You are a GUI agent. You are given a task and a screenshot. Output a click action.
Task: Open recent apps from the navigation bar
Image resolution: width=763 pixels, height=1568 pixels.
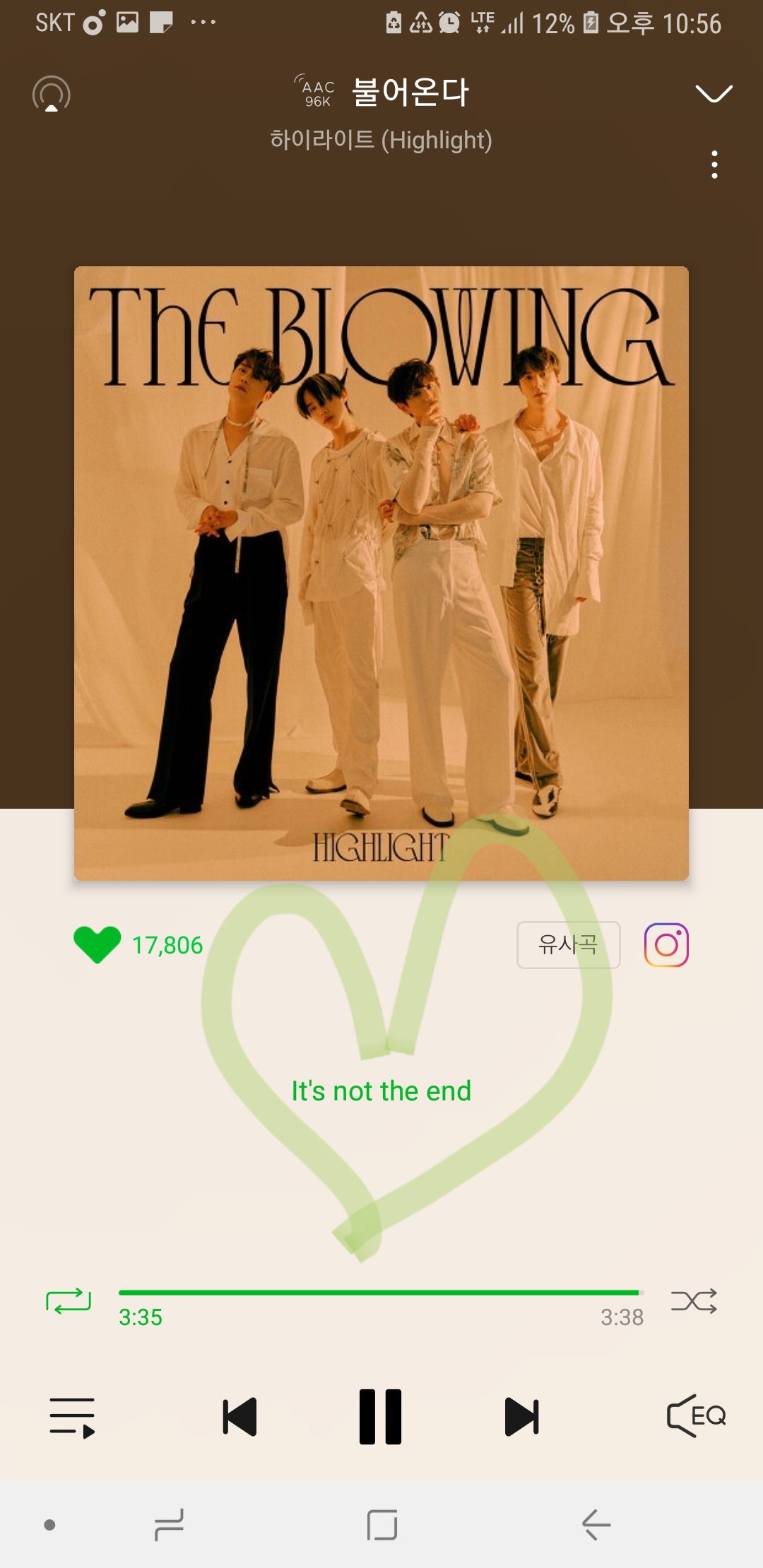click(x=169, y=1524)
